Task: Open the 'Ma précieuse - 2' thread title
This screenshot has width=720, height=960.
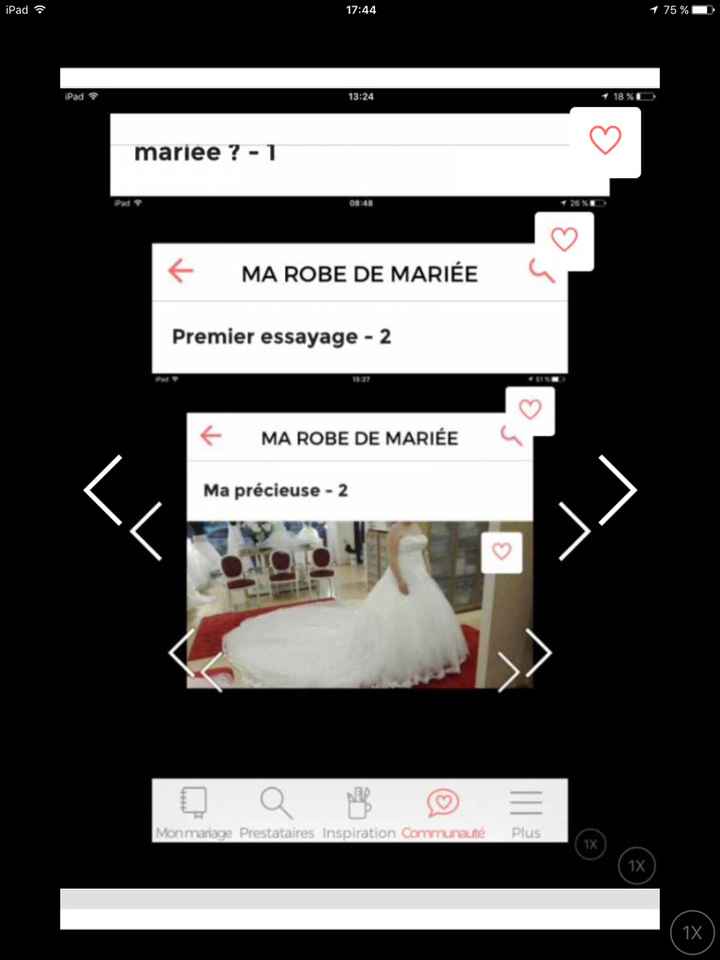Action: tap(274, 490)
